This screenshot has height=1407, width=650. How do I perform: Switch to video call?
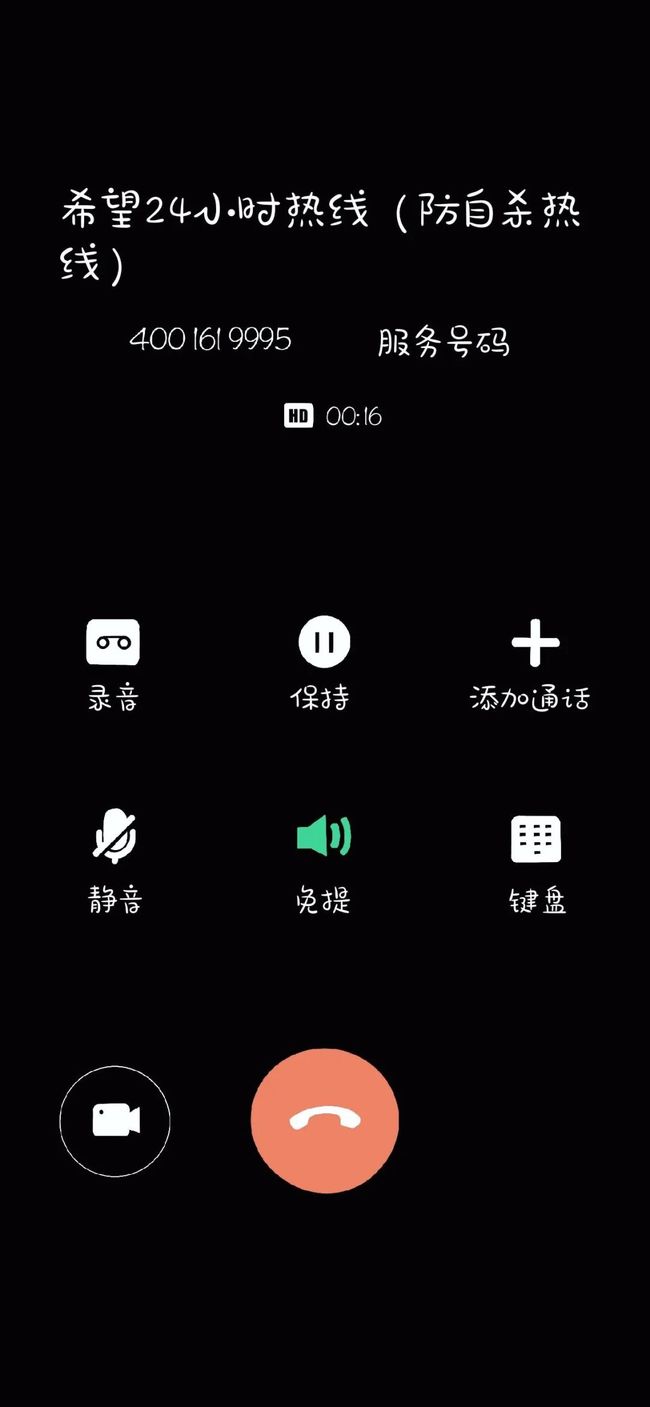click(x=115, y=1120)
